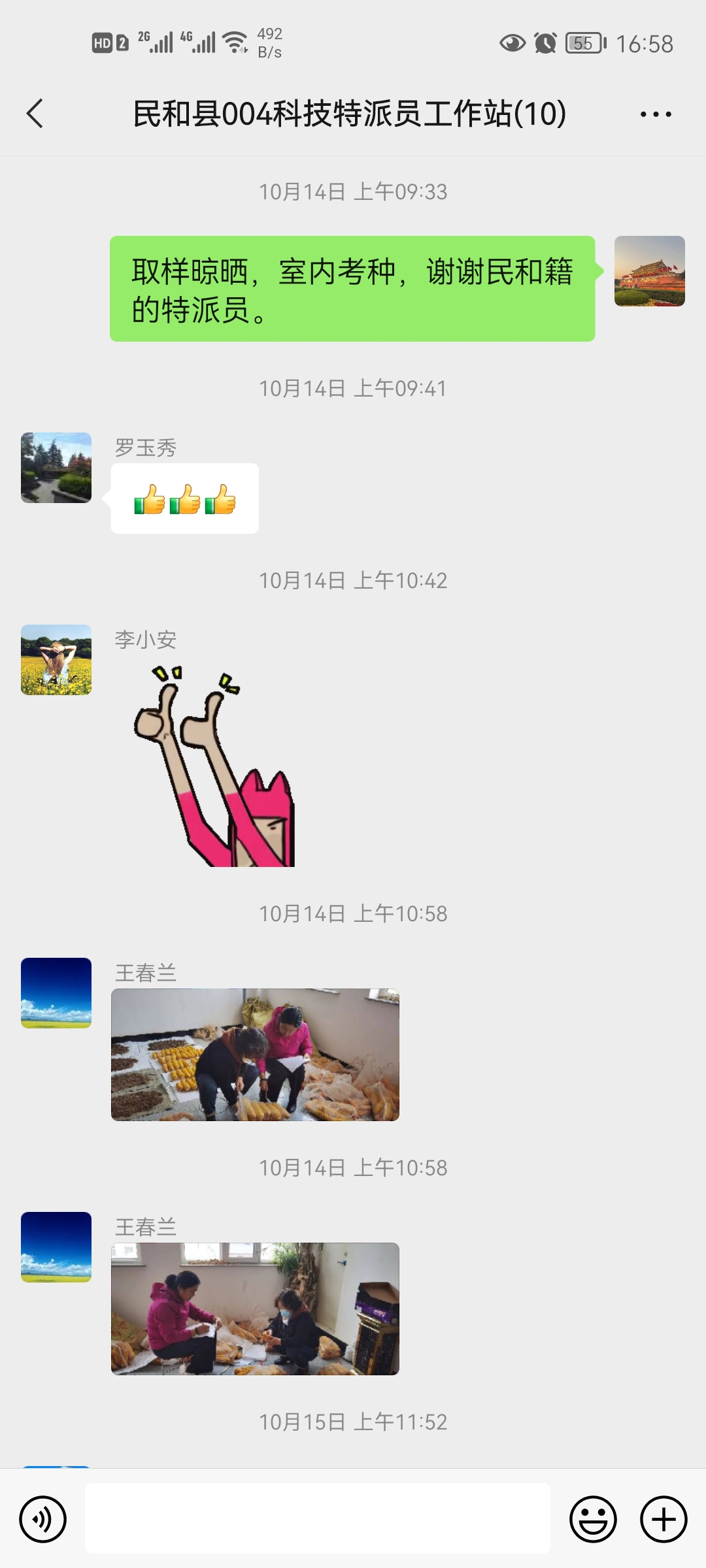Go back from the group chat
Viewport: 706px width, 1568px height.
click(35, 114)
